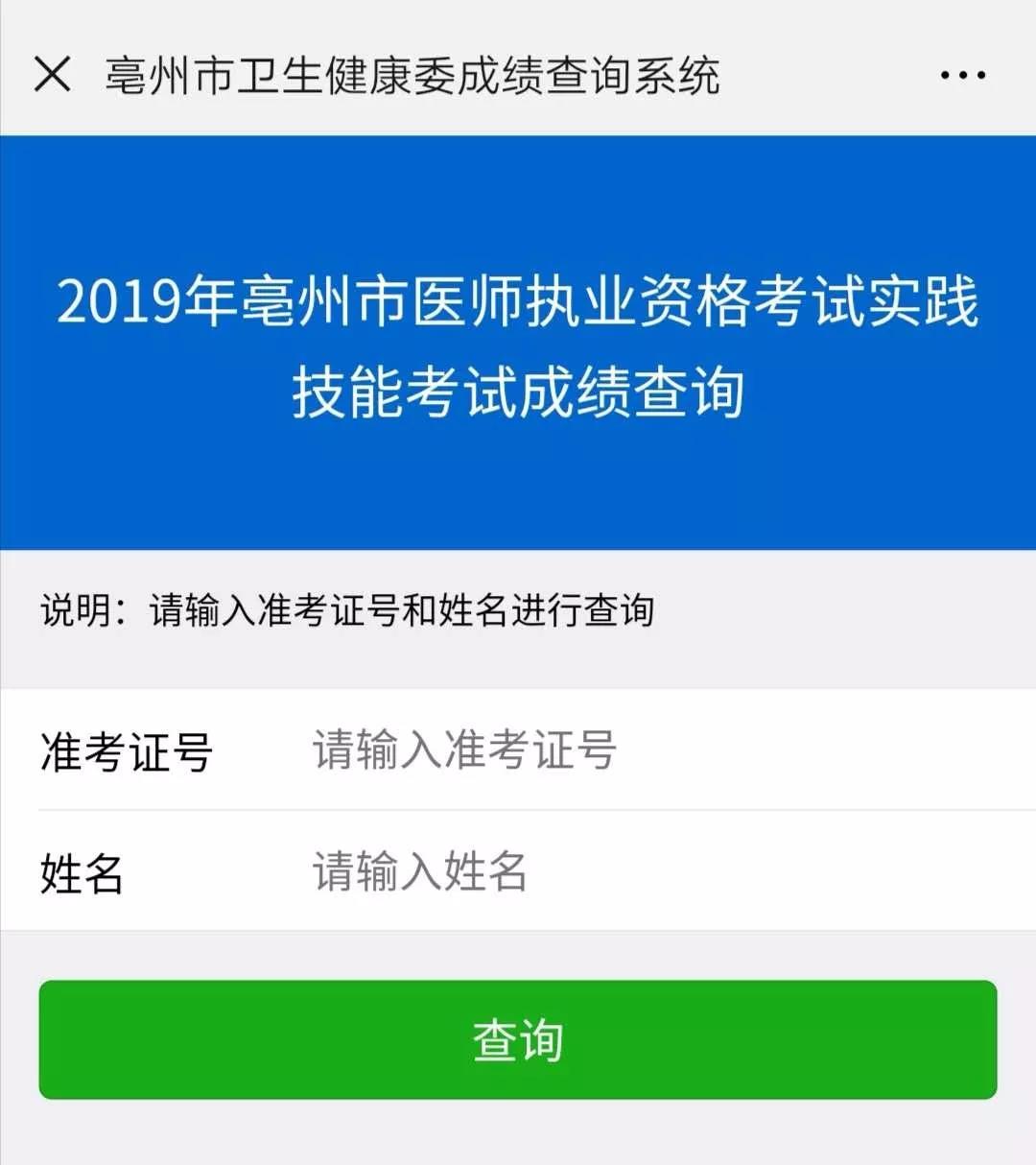Click the 亳州市卫生健康委成绩查询系统 title bar
Image resolution: width=1036 pixels, height=1165 pixels.
coord(412,76)
